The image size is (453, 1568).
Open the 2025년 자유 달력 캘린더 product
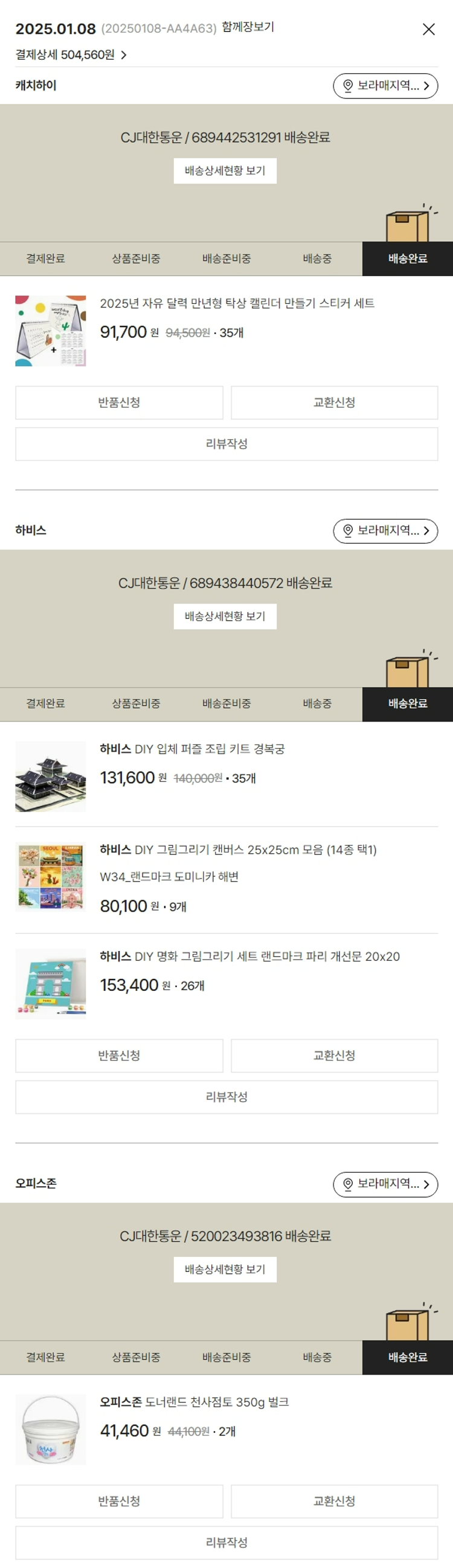point(237,303)
